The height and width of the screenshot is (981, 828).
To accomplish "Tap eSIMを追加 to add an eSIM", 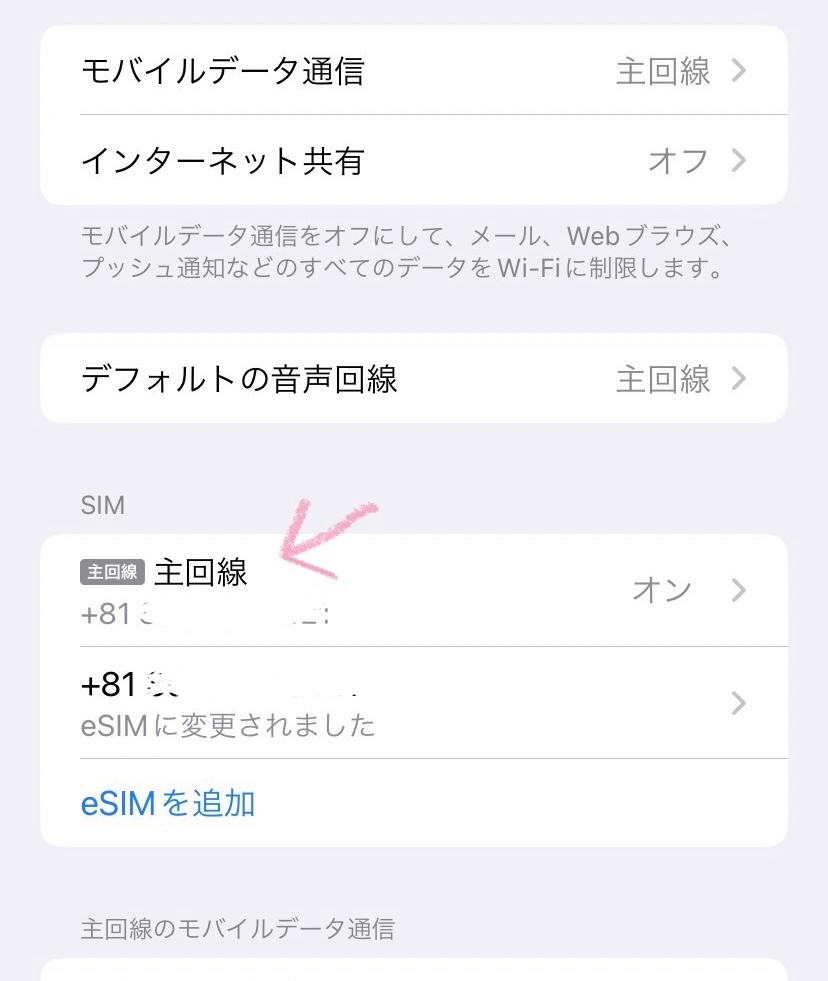I will pos(168,802).
